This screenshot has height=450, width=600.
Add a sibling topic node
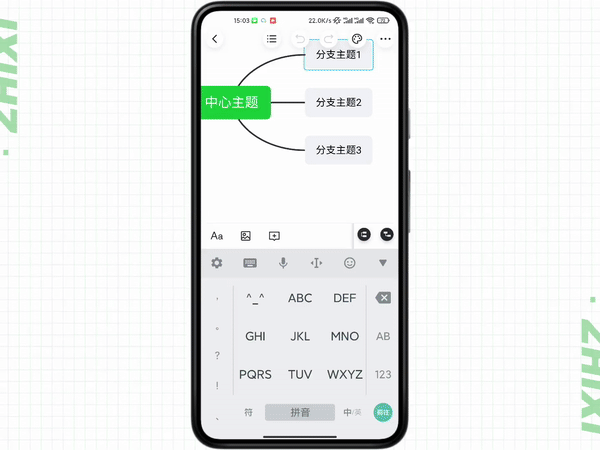click(364, 234)
